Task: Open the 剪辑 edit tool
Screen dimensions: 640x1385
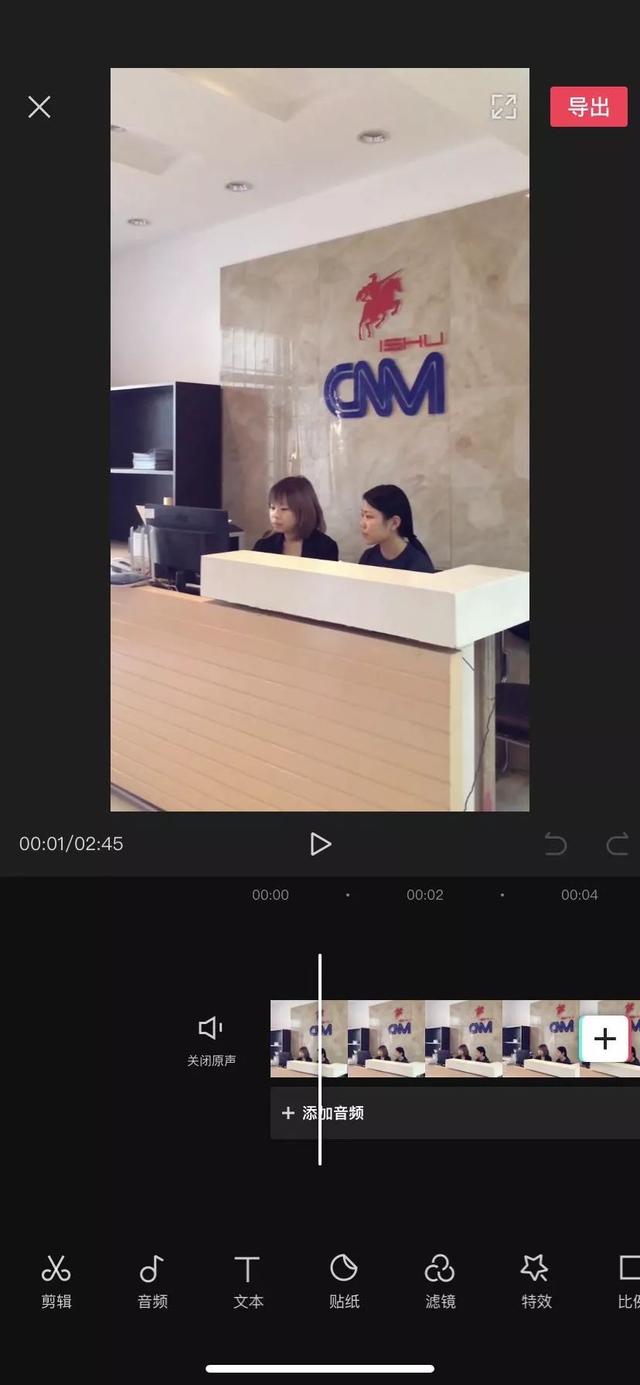Action: point(56,1280)
